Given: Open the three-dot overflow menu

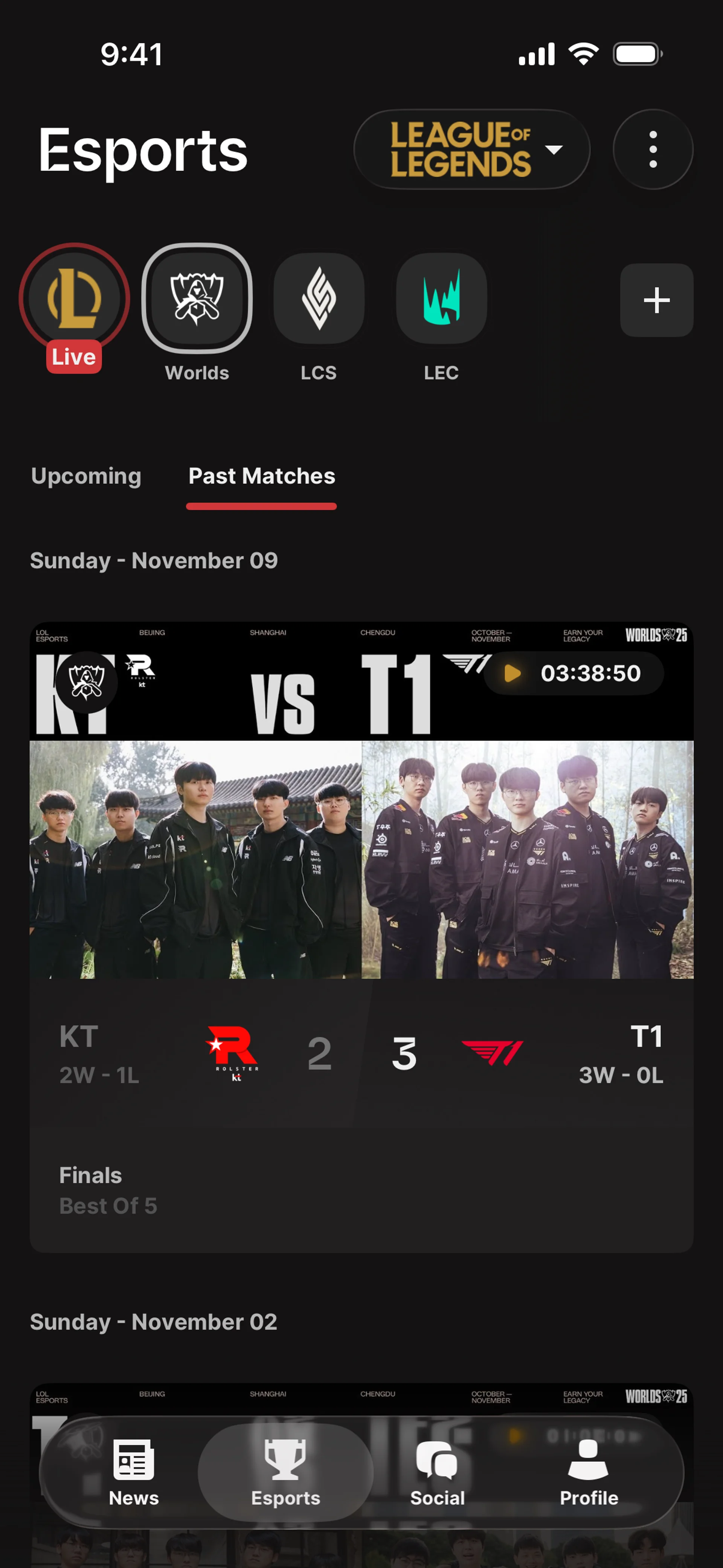Looking at the screenshot, I should 653,149.
